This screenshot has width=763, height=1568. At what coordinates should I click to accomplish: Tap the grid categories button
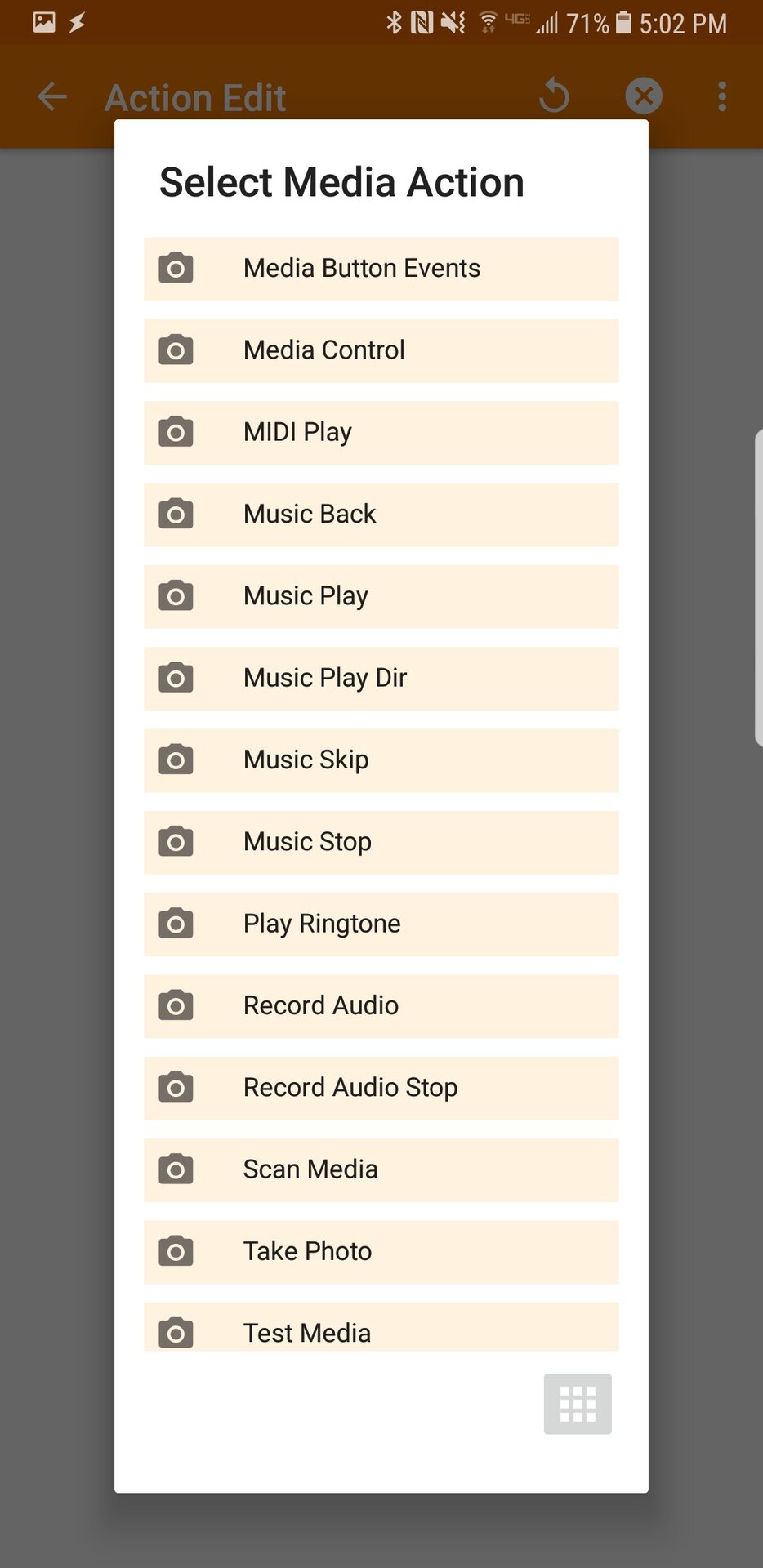(x=578, y=1404)
